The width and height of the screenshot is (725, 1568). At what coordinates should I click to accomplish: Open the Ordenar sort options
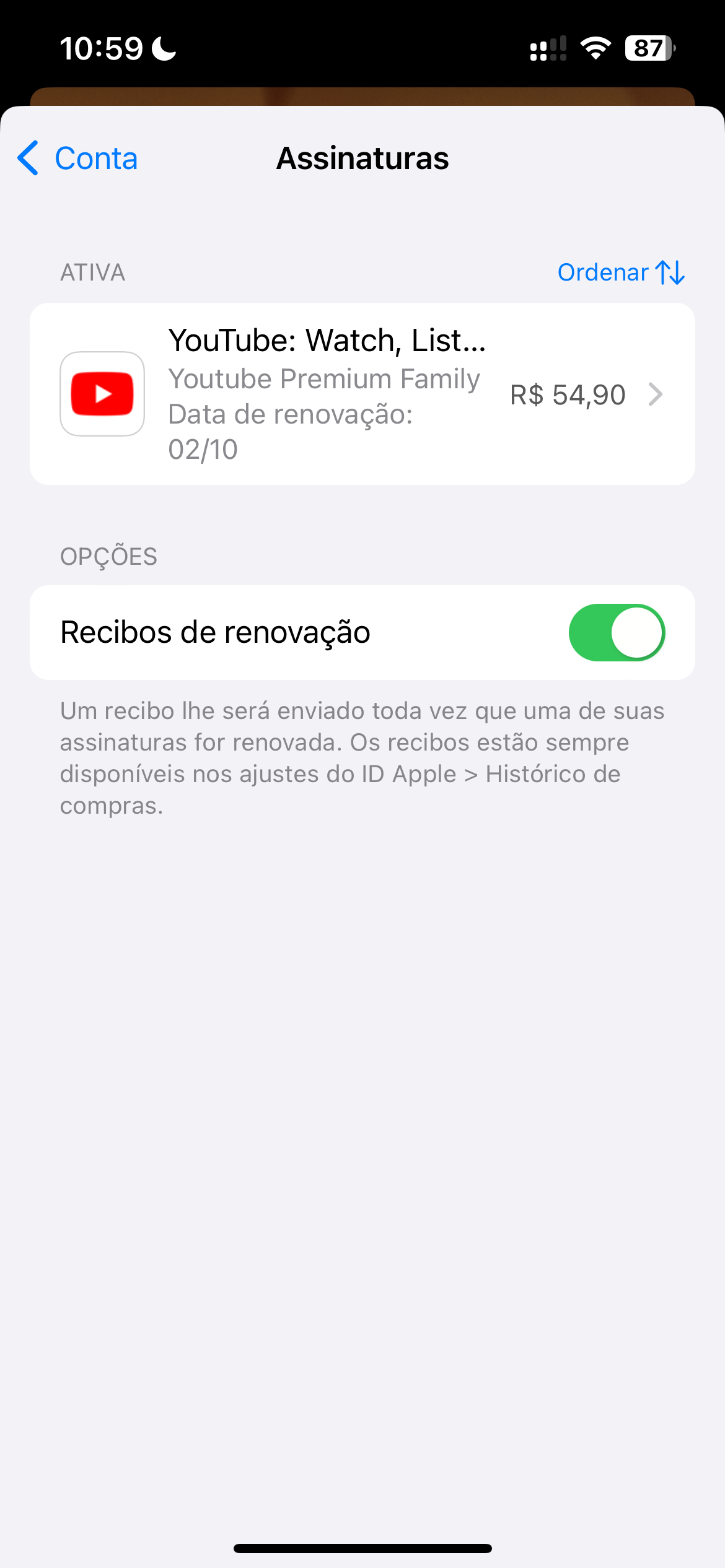pyautogui.click(x=620, y=272)
